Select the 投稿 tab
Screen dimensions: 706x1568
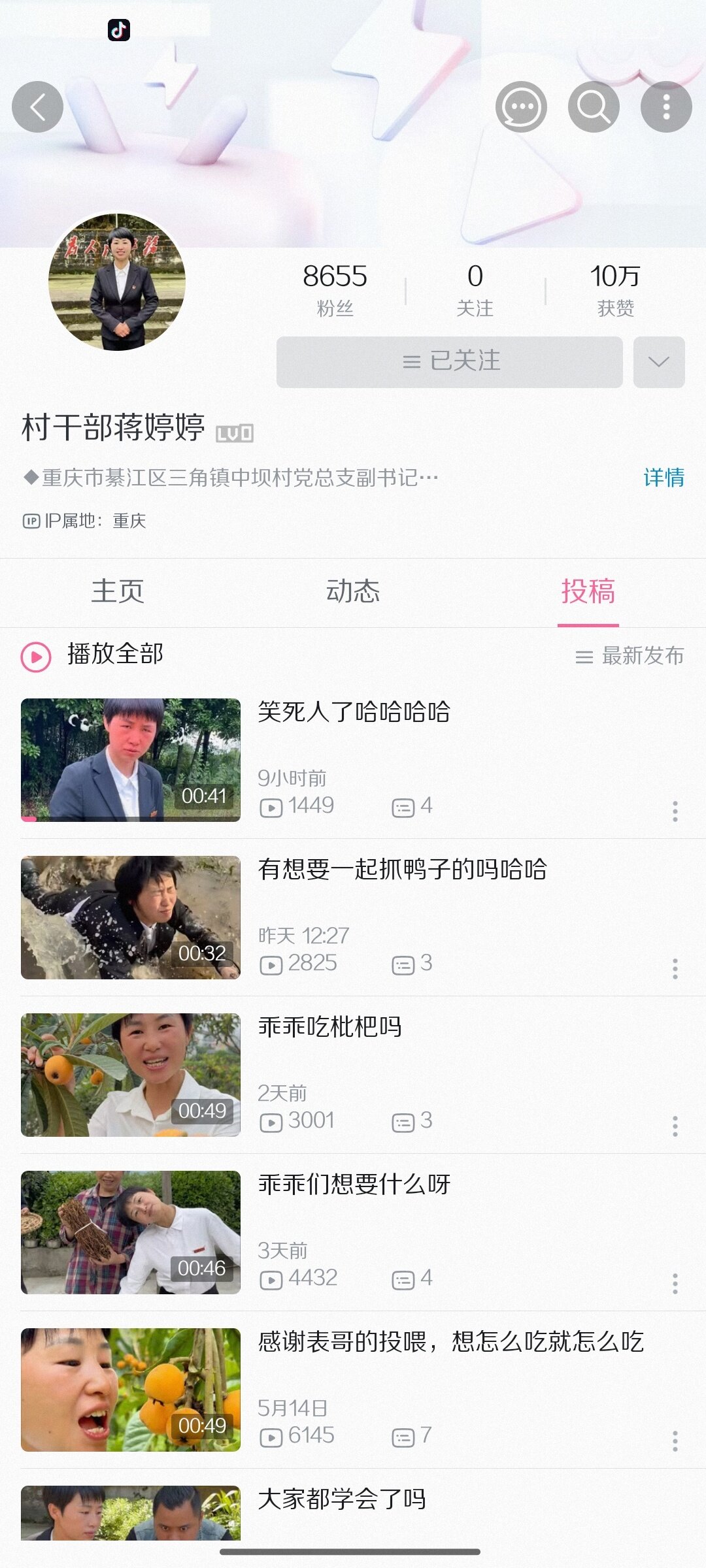tap(588, 591)
